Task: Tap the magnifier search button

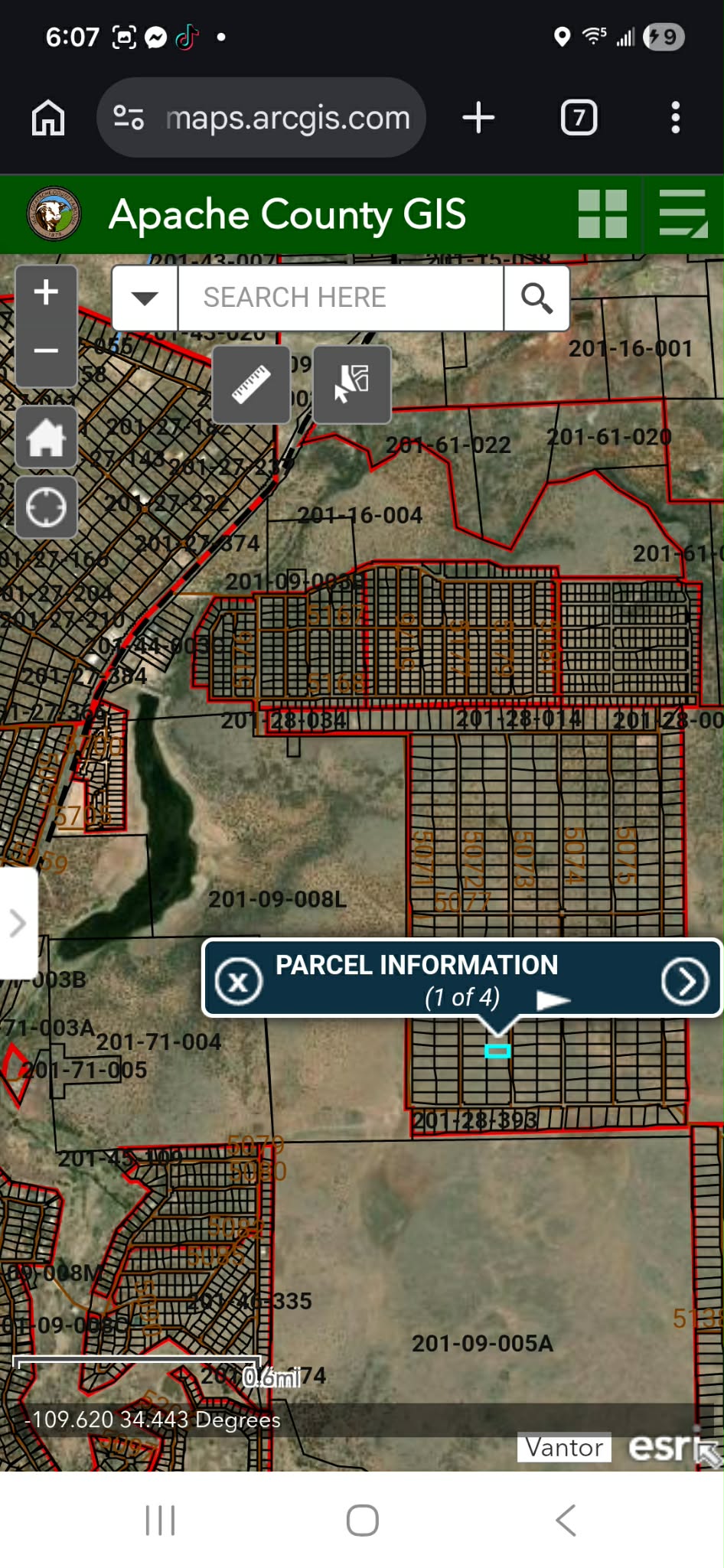Action: pyautogui.click(x=536, y=298)
